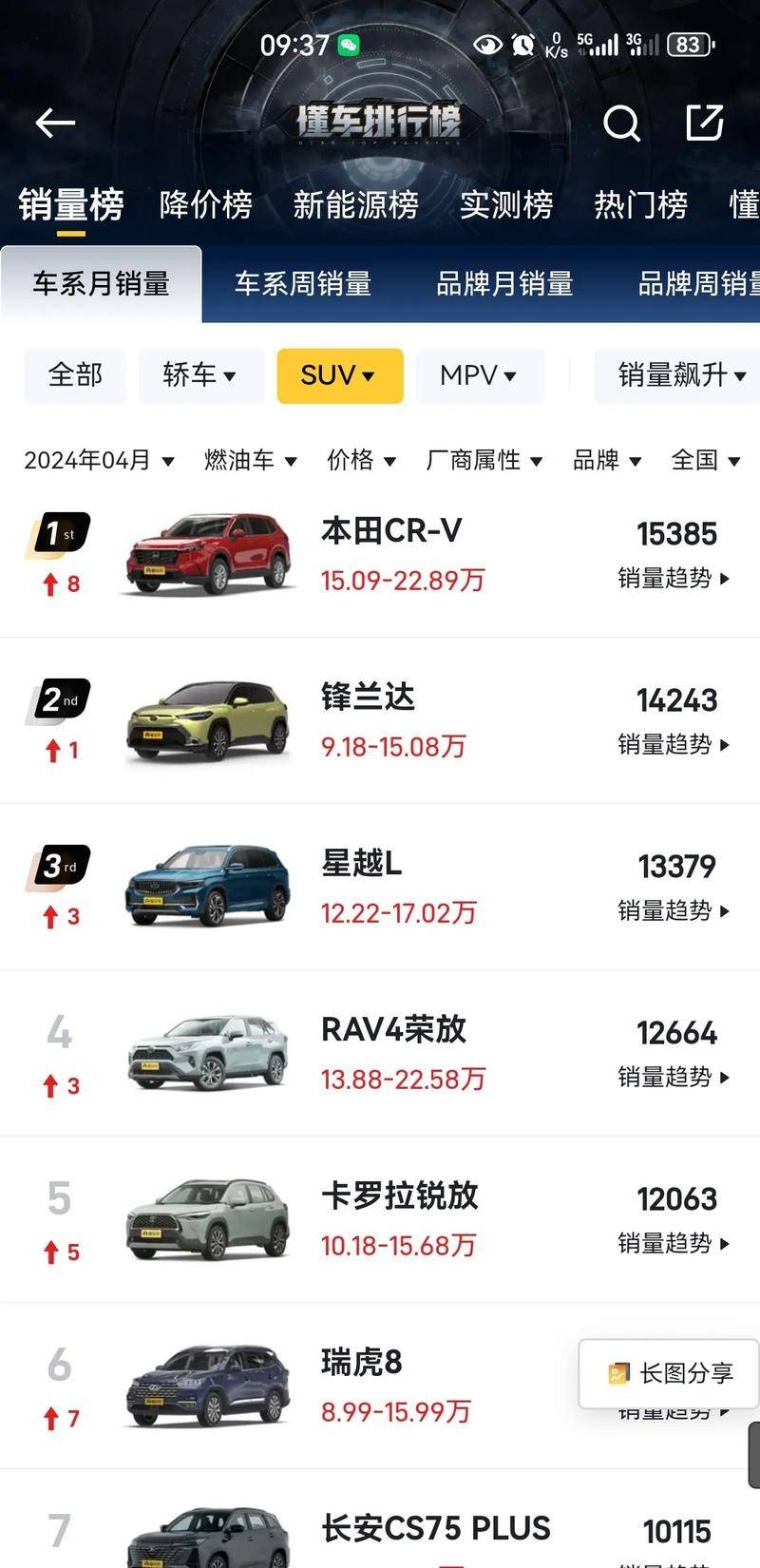The image size is (760, 1568).
Task: Select the MPV filter
Action: click(x=480, y=375)
